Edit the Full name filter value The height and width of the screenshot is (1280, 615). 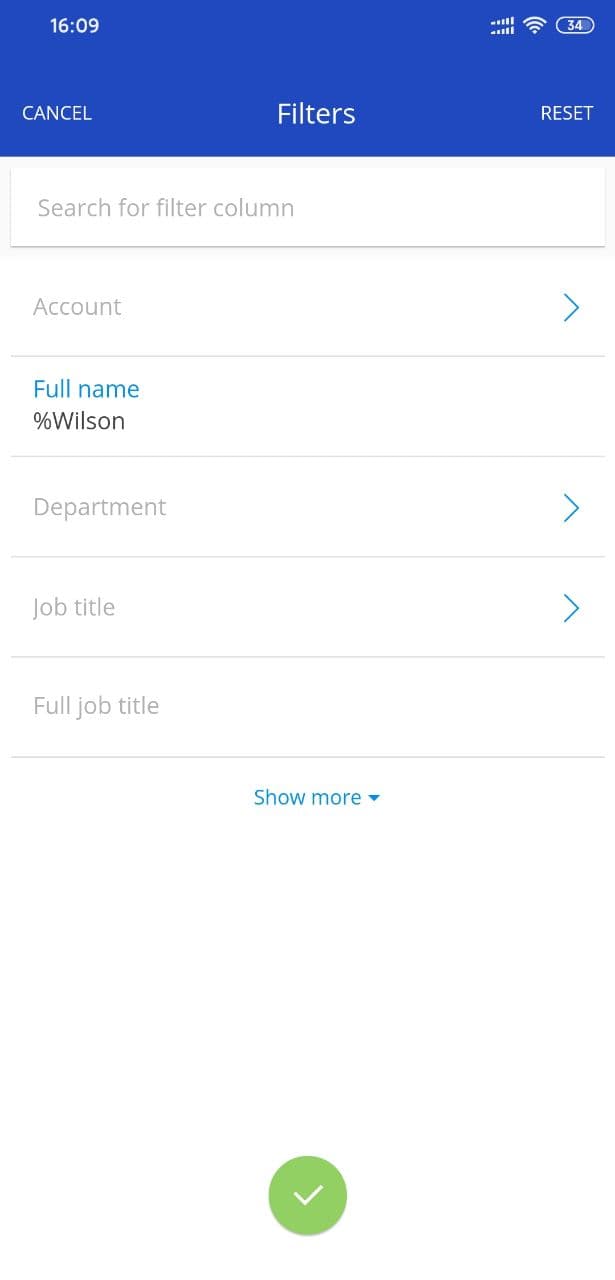coord(308,407)
